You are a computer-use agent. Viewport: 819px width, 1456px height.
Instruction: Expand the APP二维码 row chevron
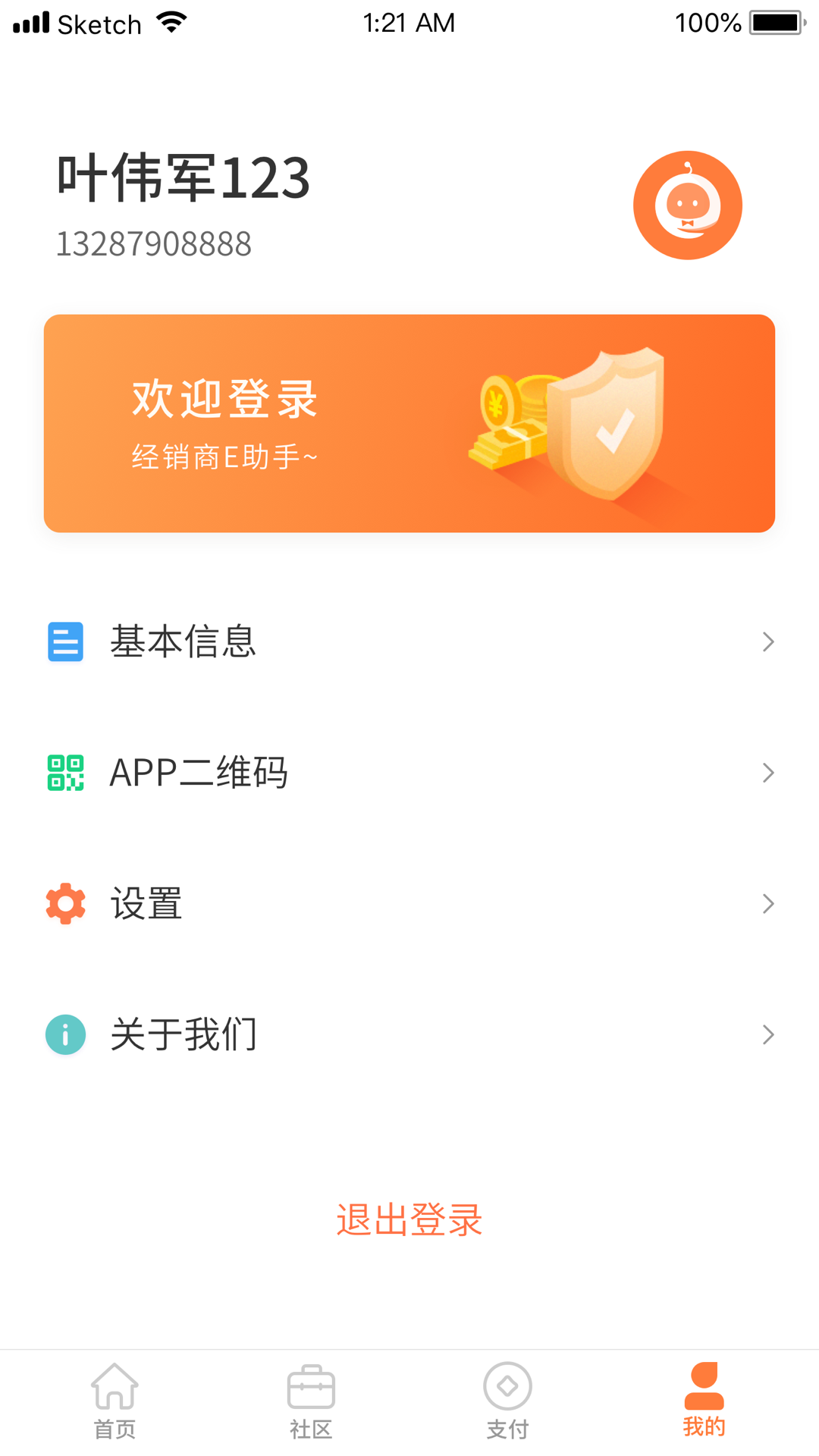(x=768, y=773)
